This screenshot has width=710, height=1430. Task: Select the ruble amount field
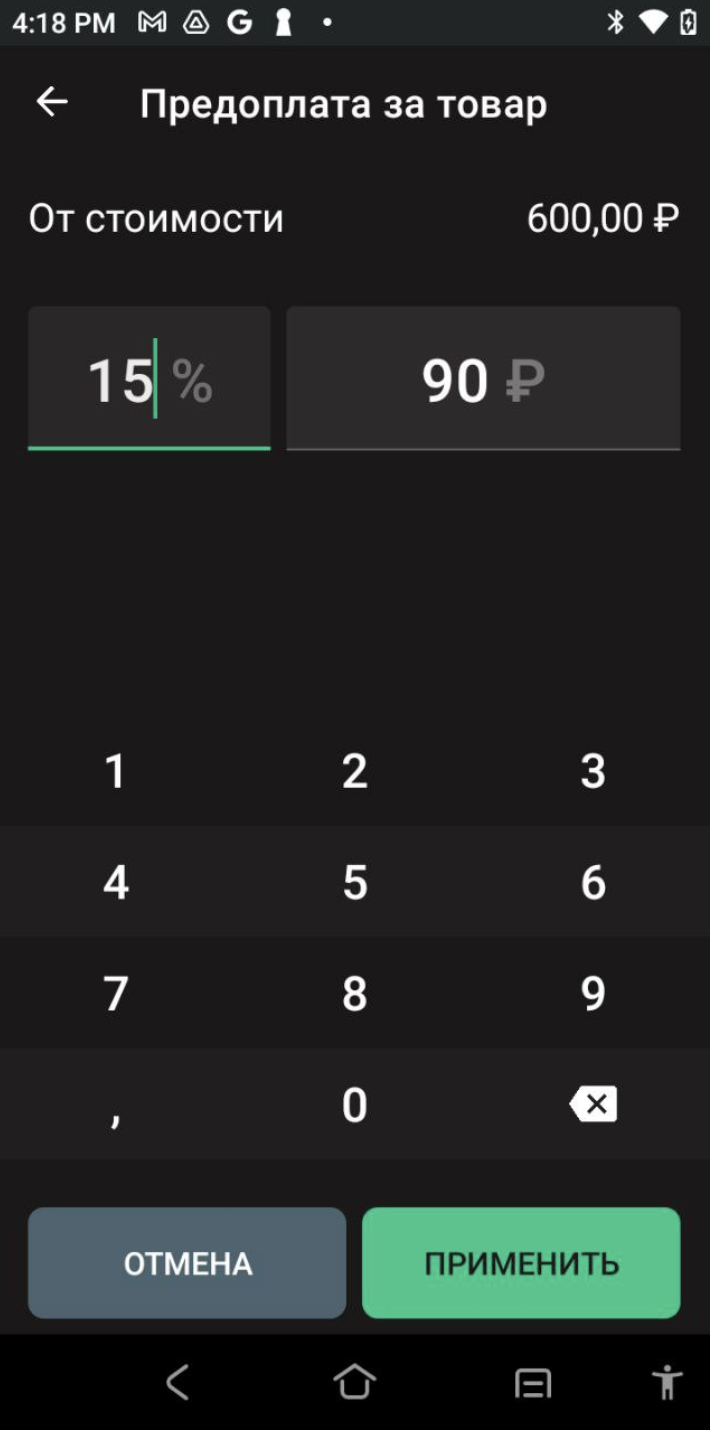[x=483, y=379]
